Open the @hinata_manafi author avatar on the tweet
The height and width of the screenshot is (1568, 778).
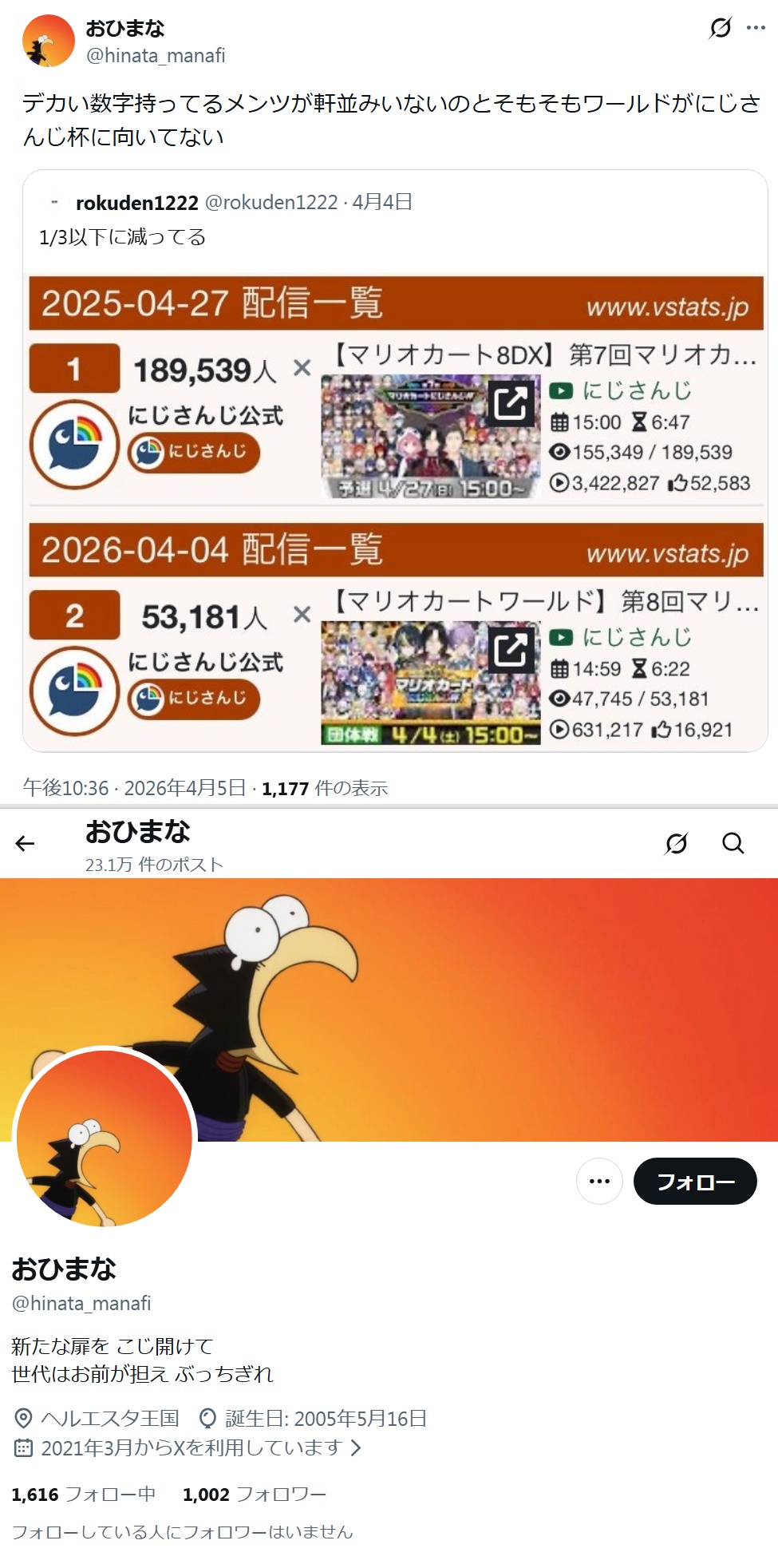48,41
